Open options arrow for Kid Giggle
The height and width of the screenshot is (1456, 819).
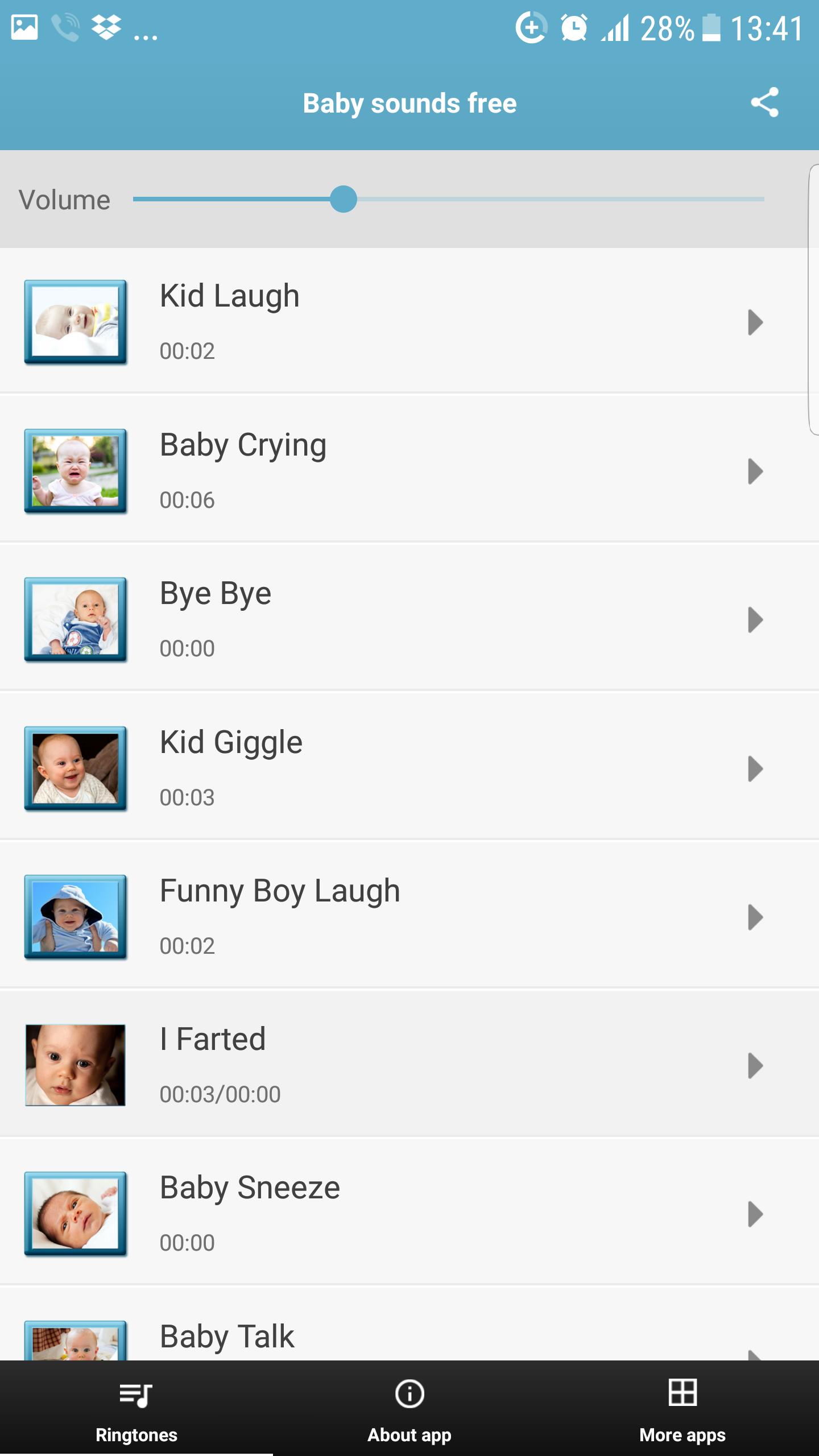click(755, 769)
